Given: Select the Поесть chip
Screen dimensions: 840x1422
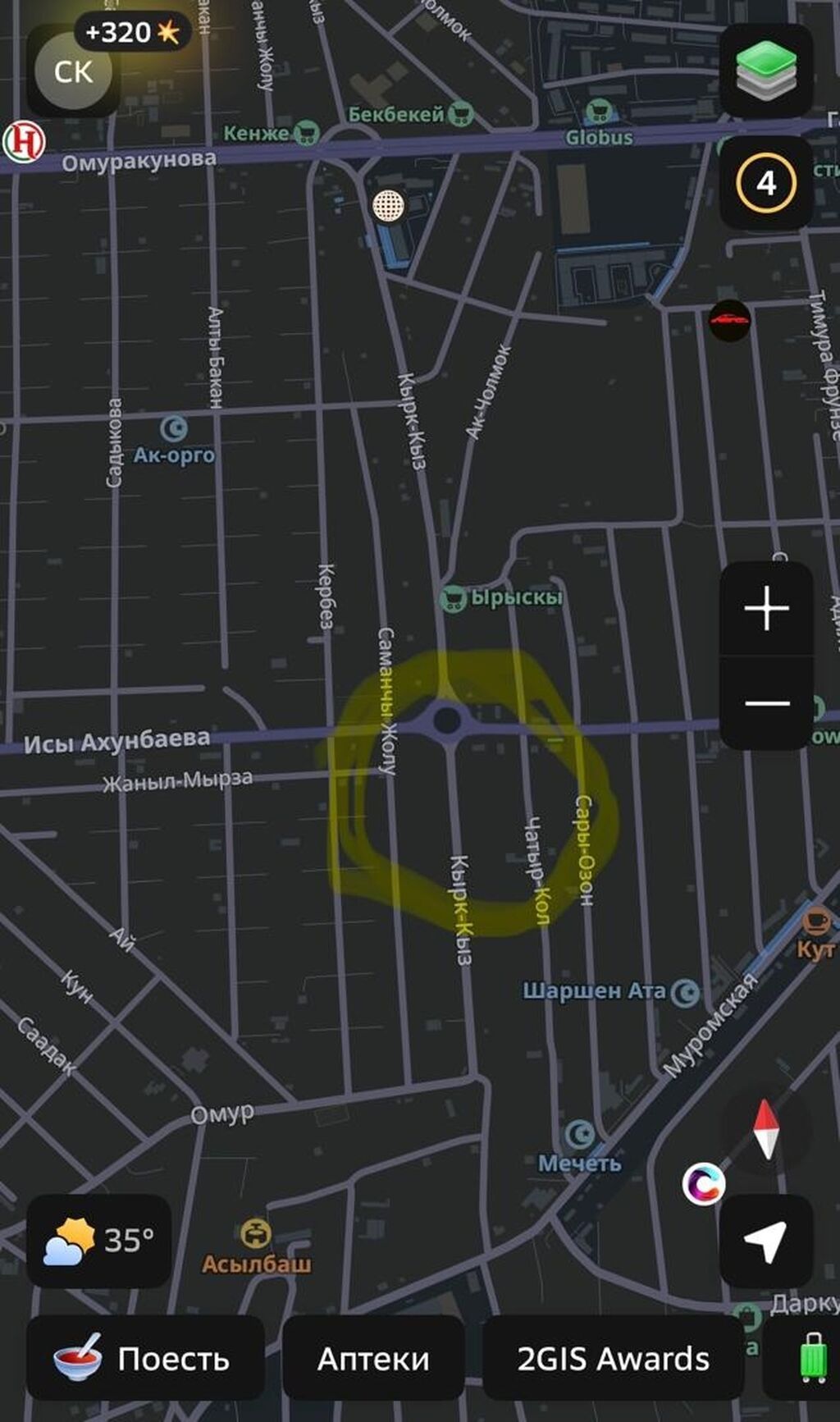Looking at the screenshot, I should click(x=145, y=1359).
